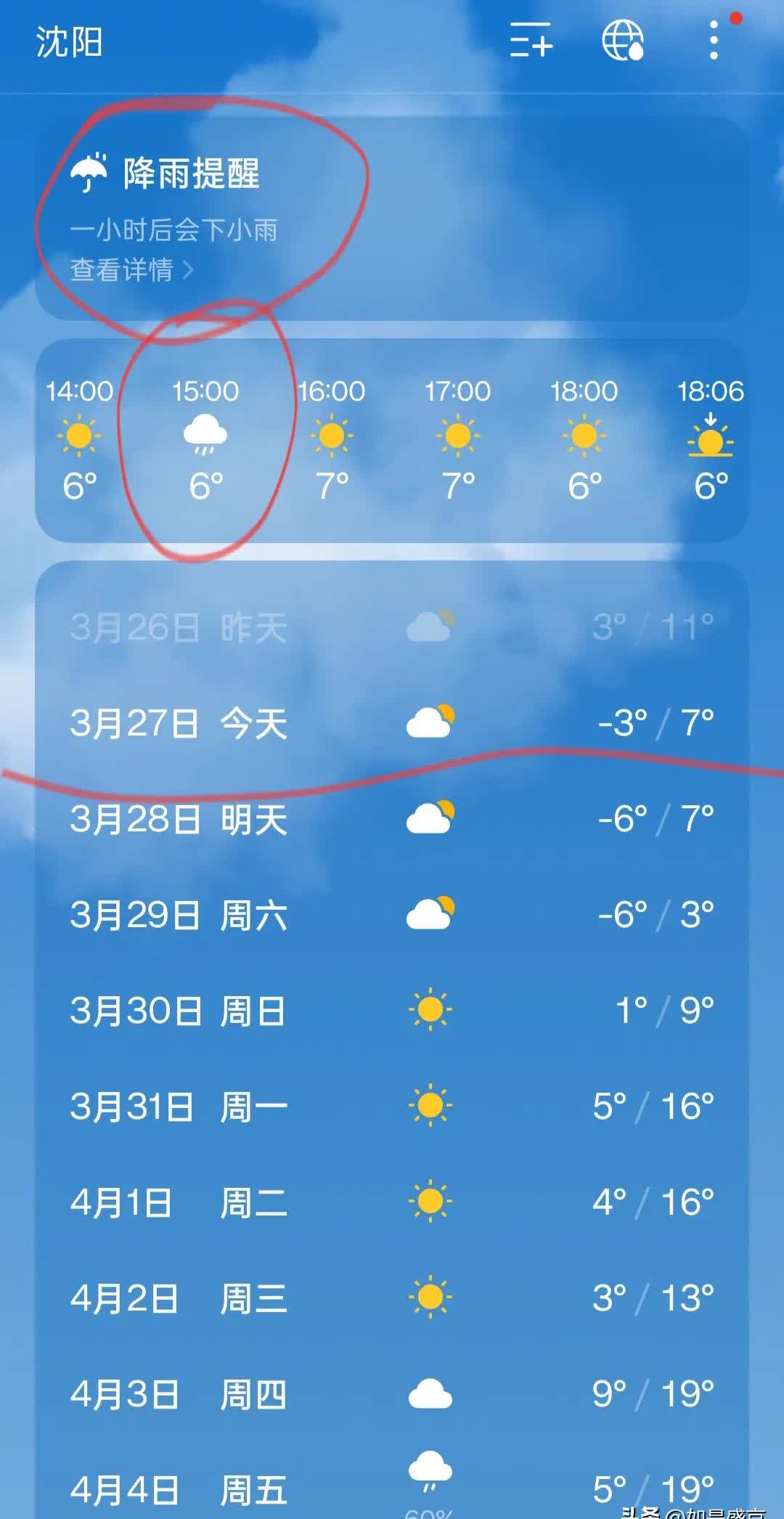This screenshot has height=1519, width=784.
Task: Select the 3月28日 明天 forecast row
Action: pos(392,818)
